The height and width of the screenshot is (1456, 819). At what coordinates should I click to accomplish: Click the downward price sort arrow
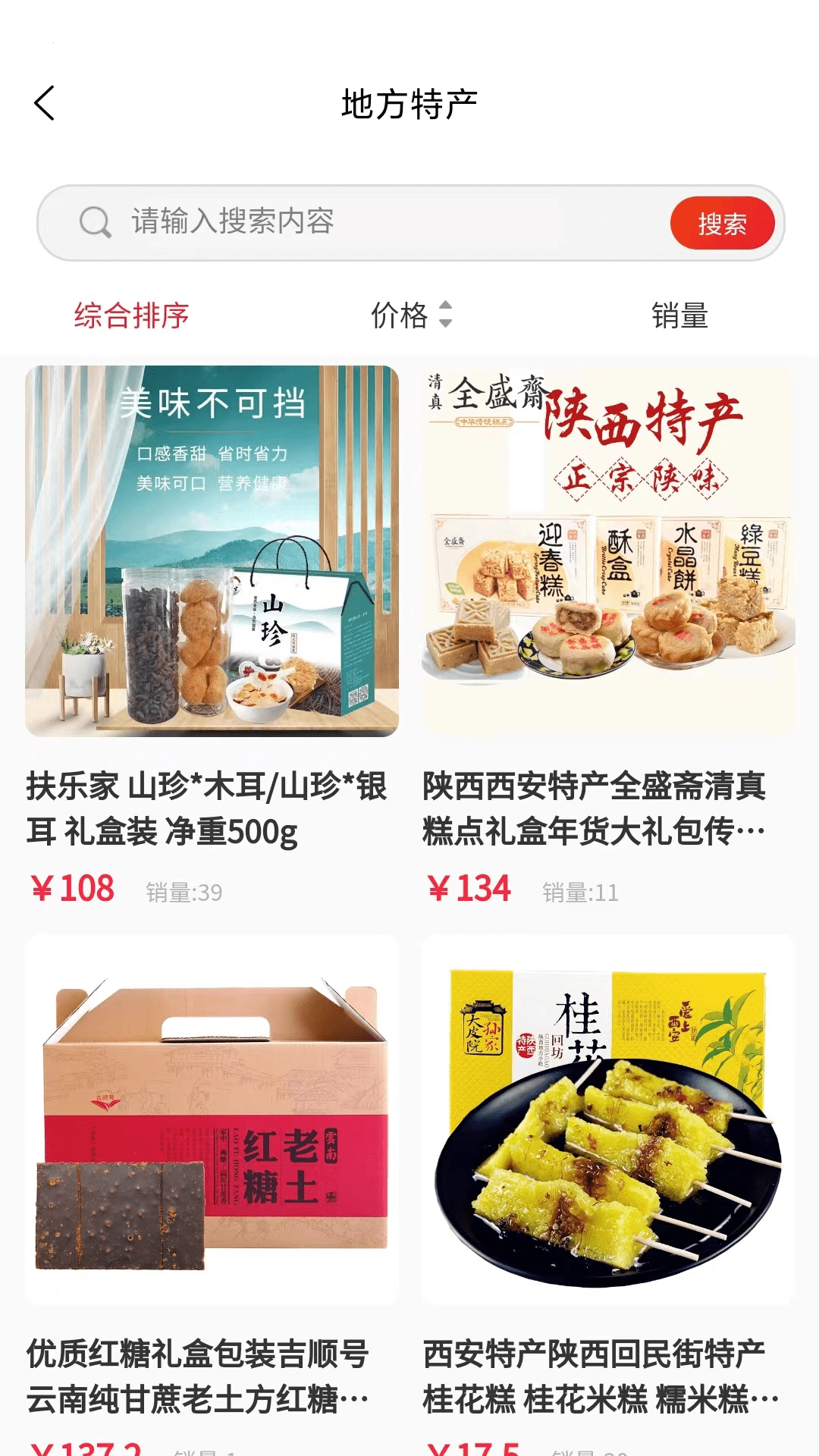[x=446, y=322]
